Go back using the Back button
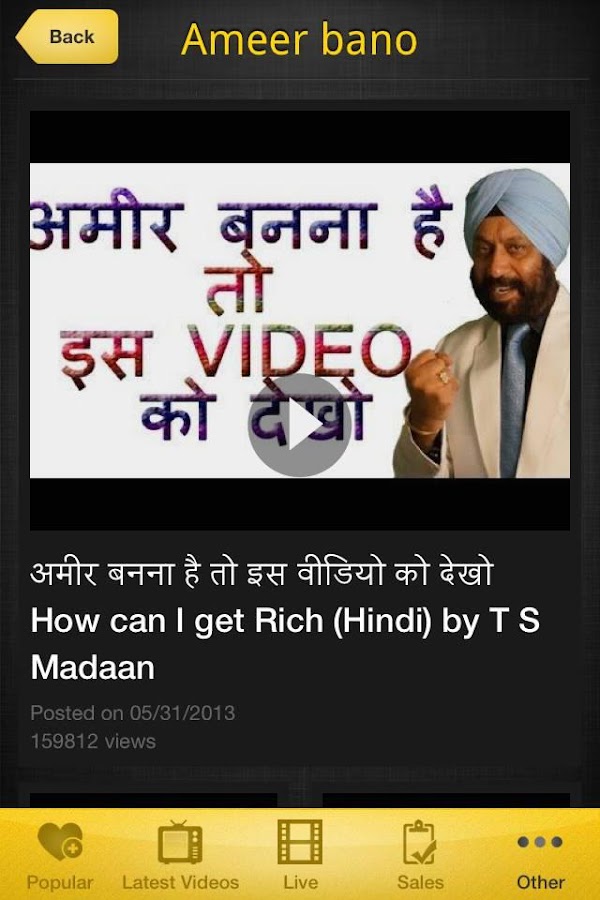The width and height of the screenshot is (600, 900). pos(68,37)
